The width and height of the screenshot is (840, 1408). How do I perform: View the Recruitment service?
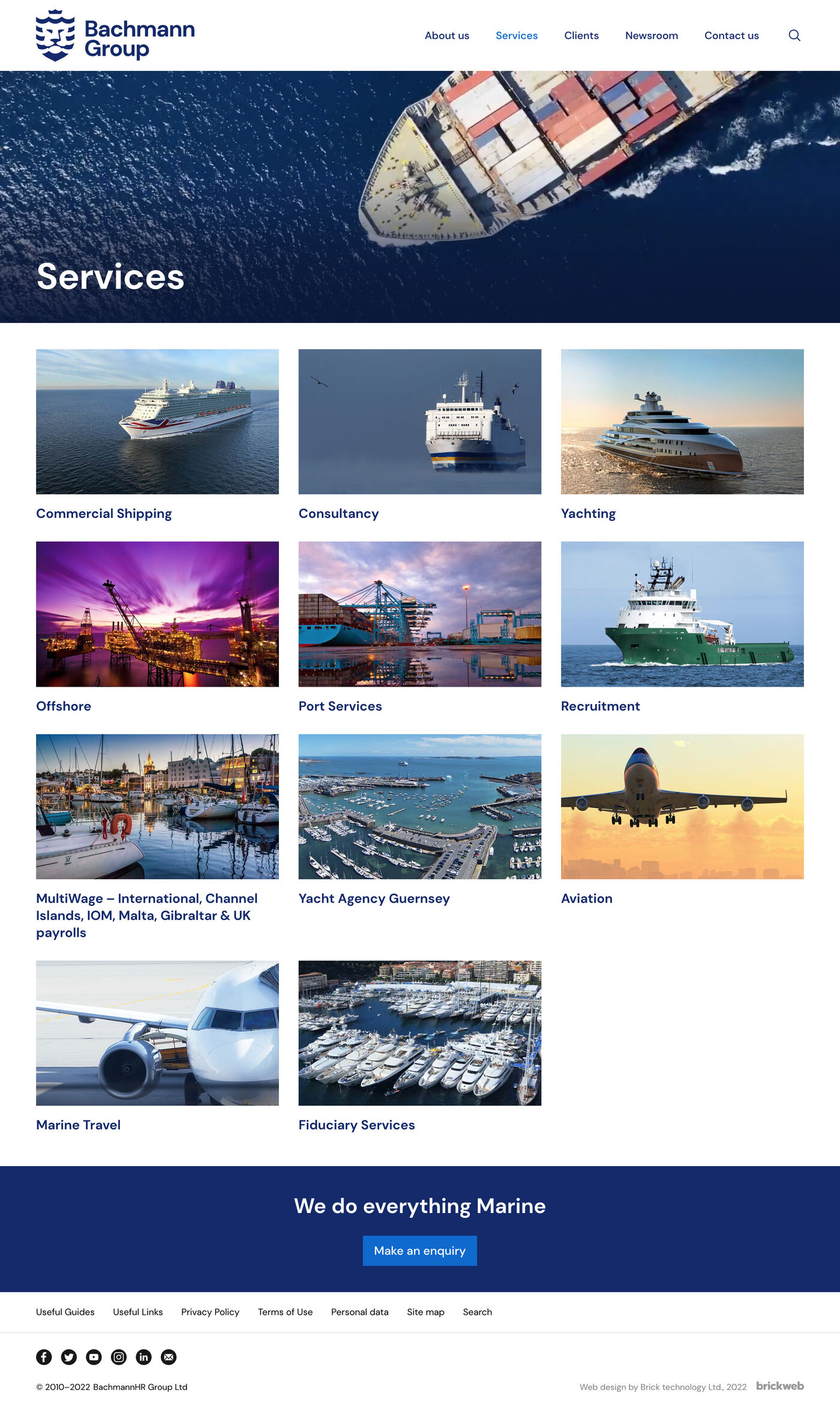click(x=601, y=706)
